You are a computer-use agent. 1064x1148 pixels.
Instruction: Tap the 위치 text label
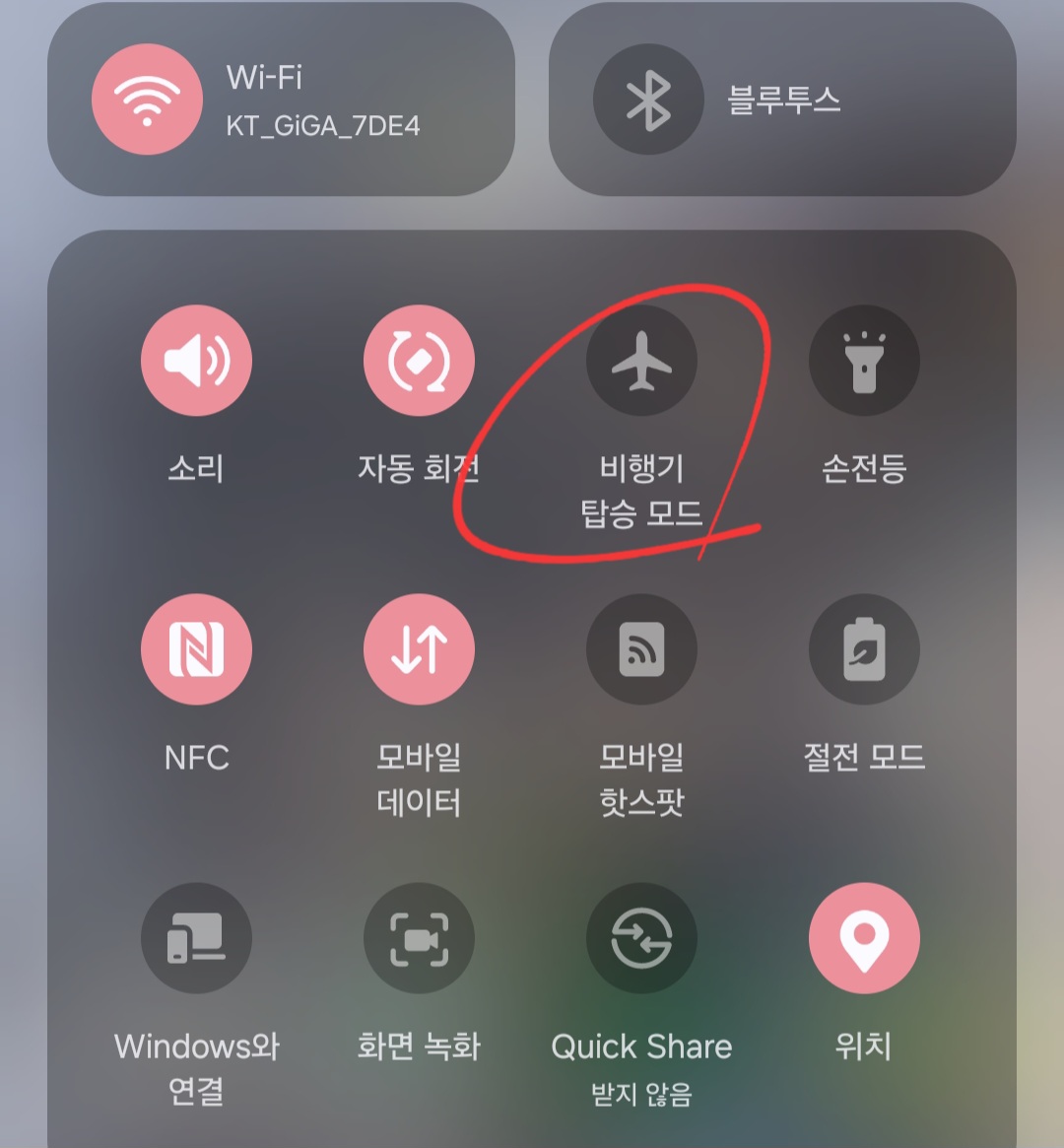[864, 1047]
